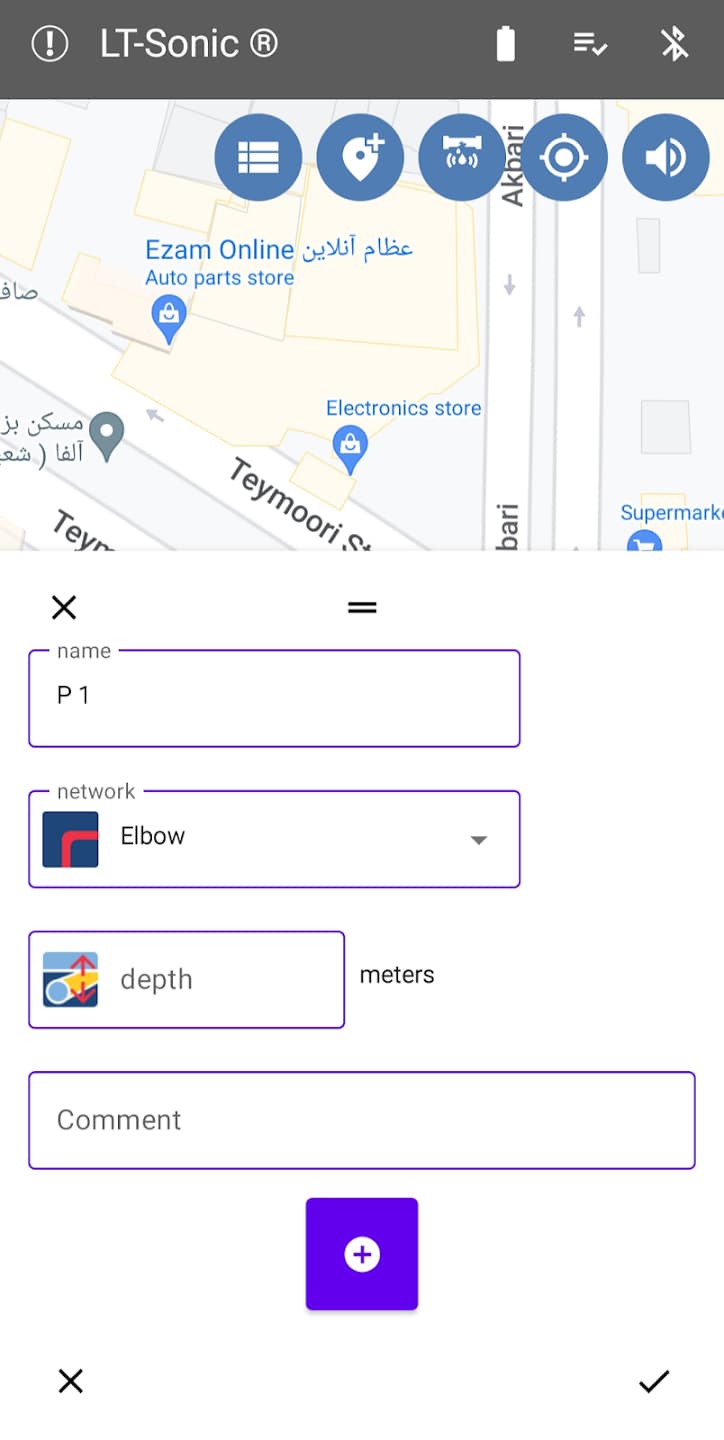The width and height of the screenshot is (724, 1440).
Task: Tap the sheet drag handle
Action: click(x=362, y=607)
